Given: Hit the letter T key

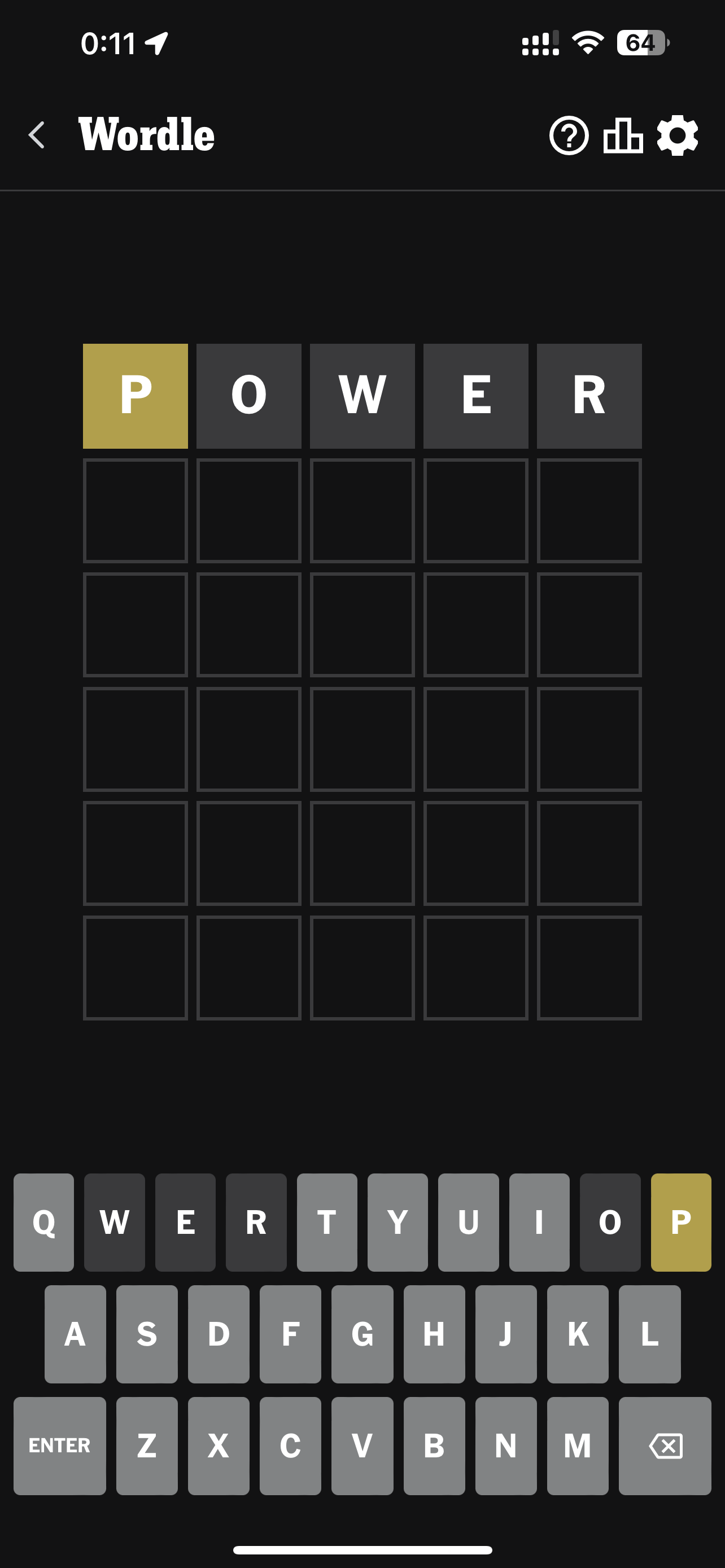Looking at the screenshot, I should coord(327,1221).
